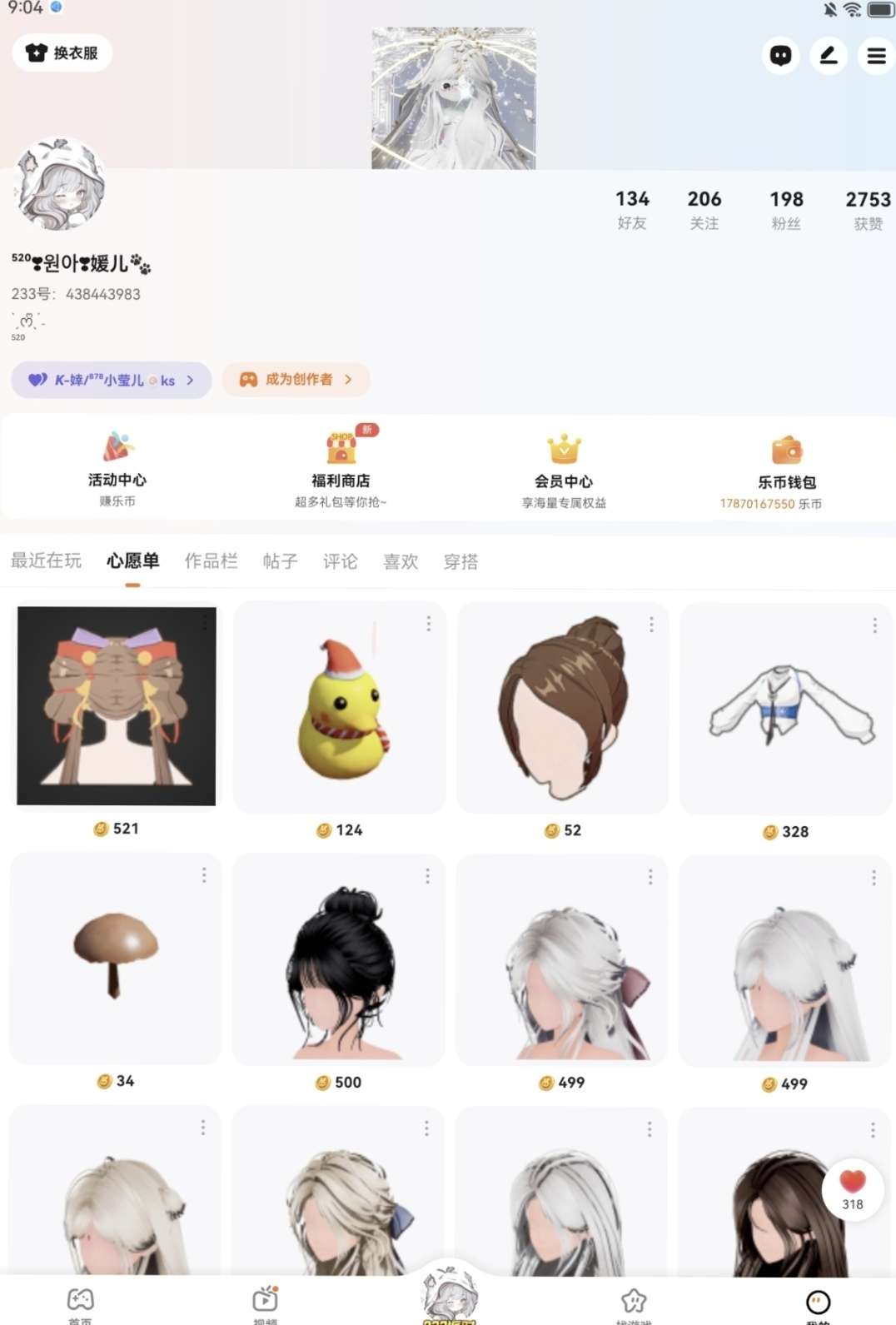Switch to the 穿搭 outfits tab

(x=460, y=561)
